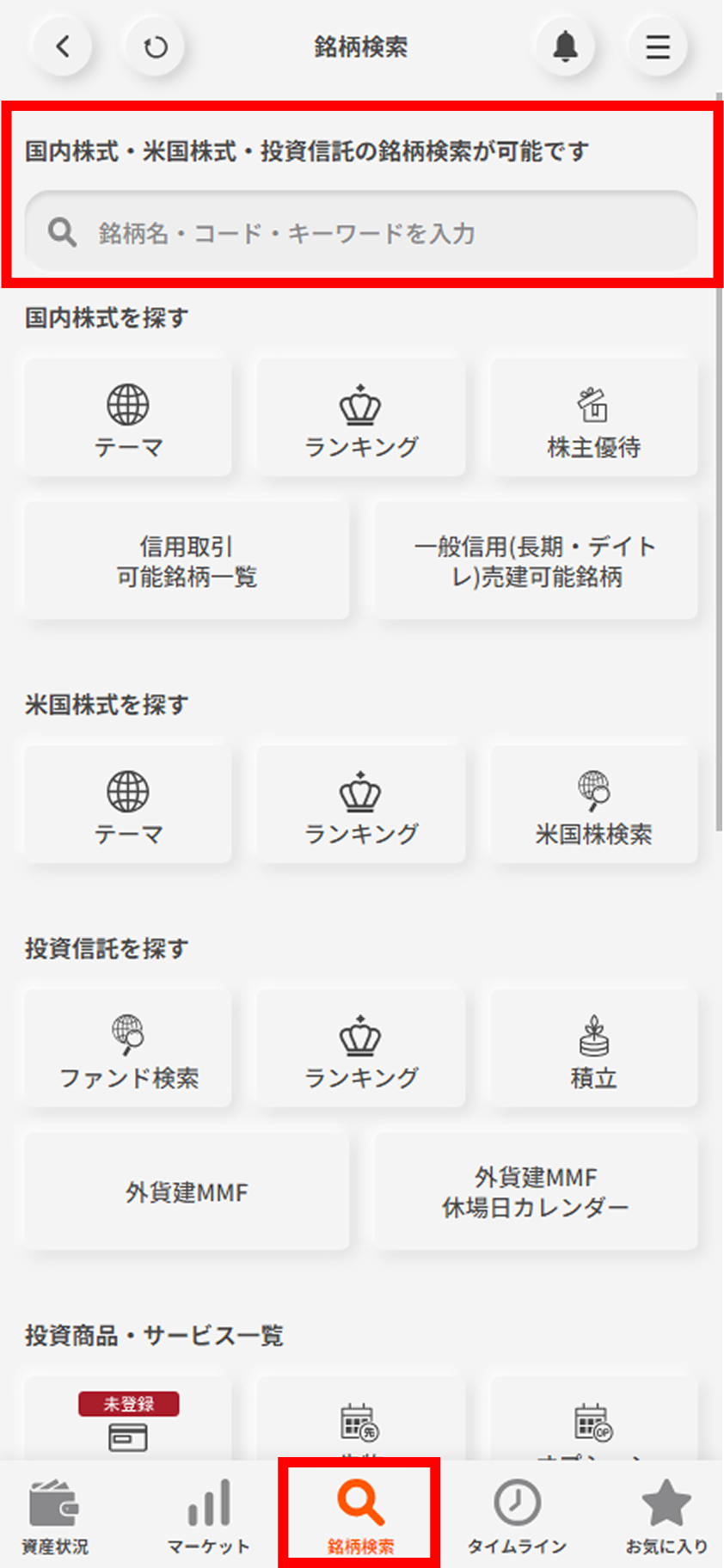
Task: Open 株主優待
Action: [593, 419]
